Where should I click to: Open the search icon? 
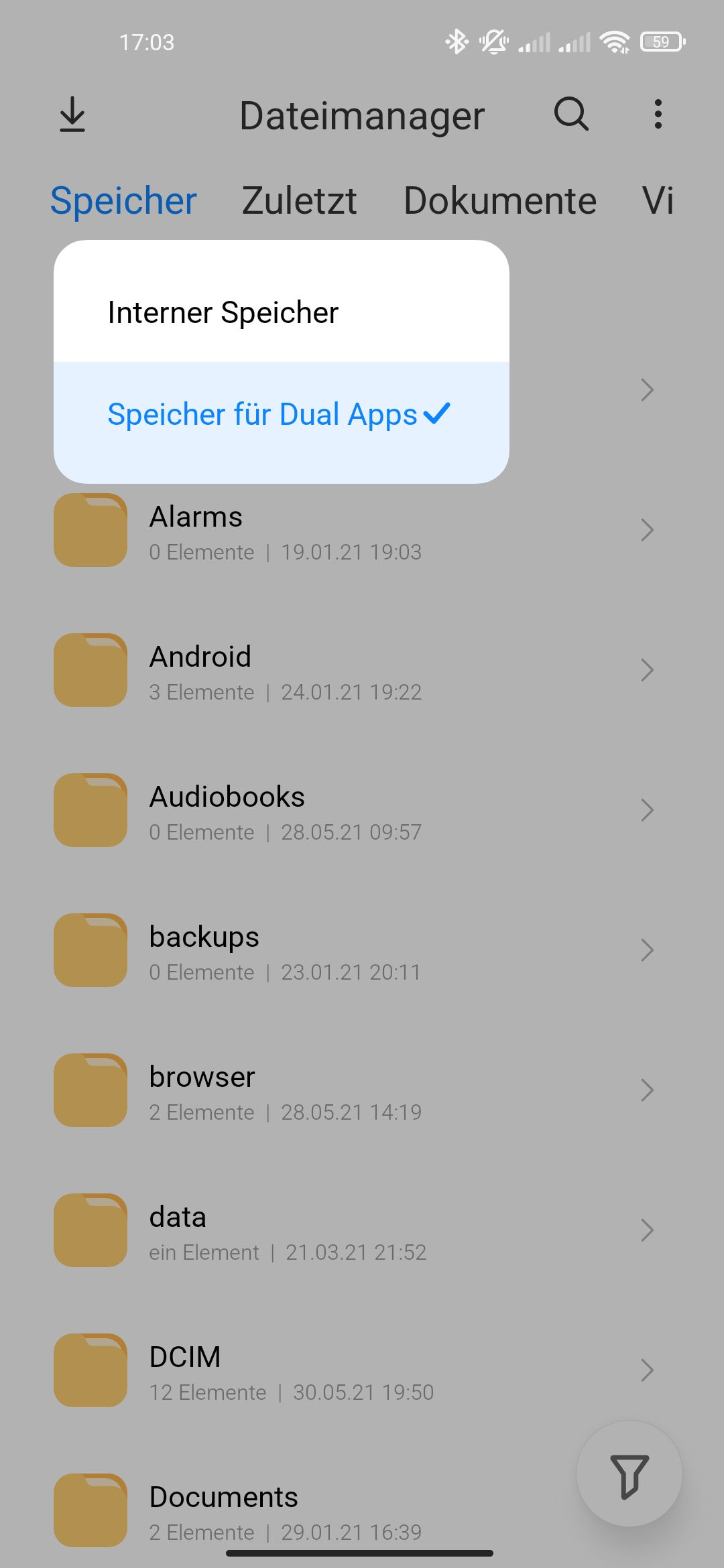click(571, 115)
